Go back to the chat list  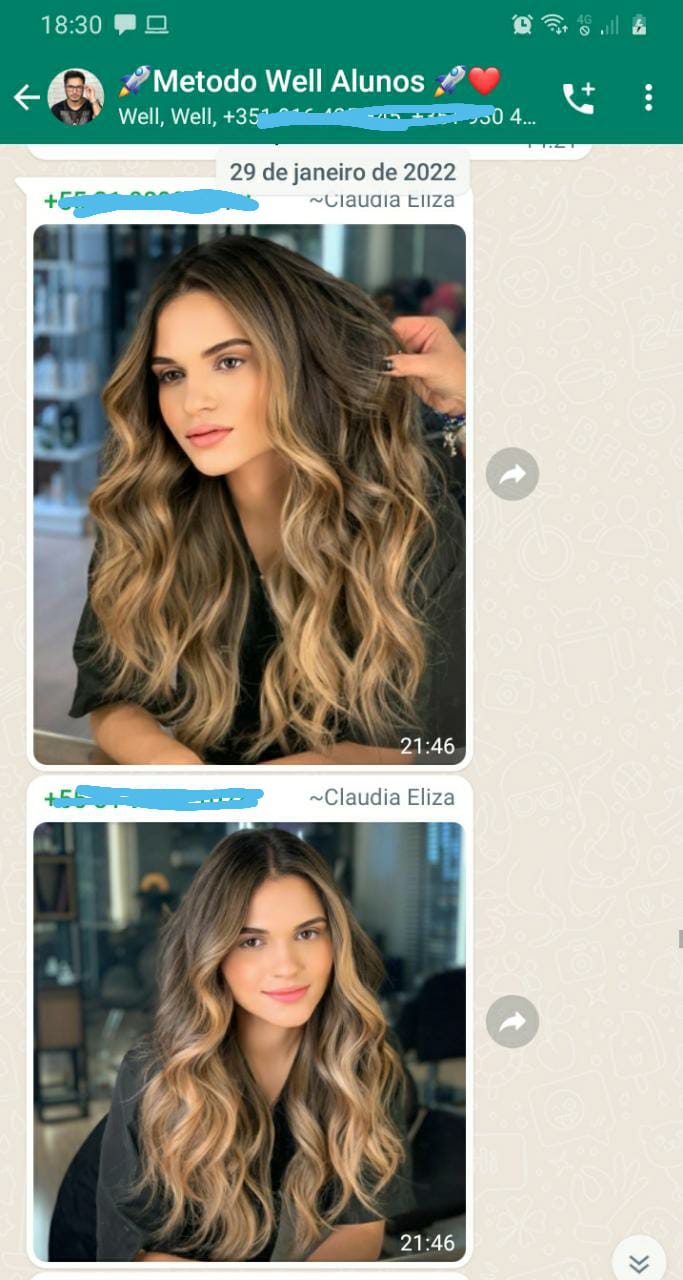pos(26,97)
